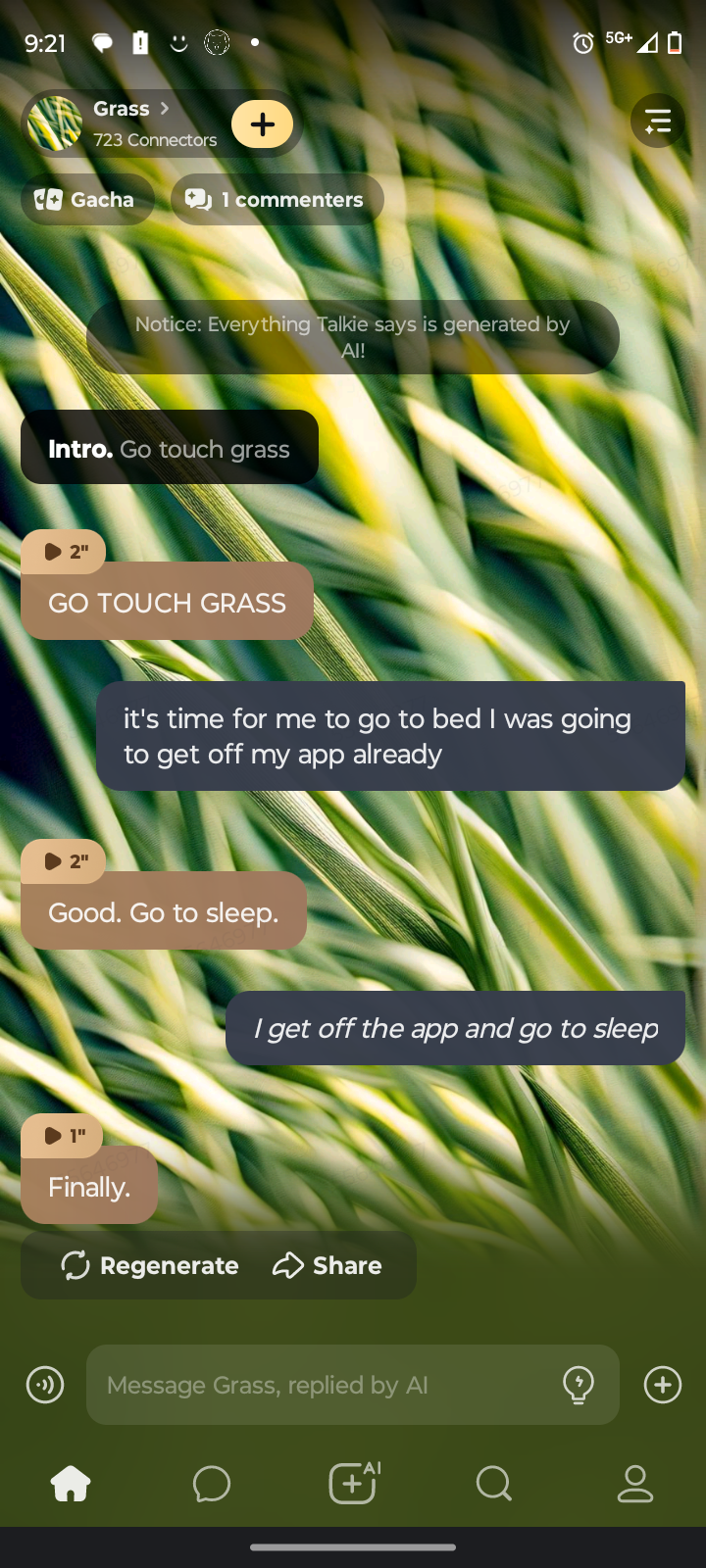The width and height of the screenshot is (706, 1568).
Task: Share this conversation
Action: click(x=328, y=1265)
